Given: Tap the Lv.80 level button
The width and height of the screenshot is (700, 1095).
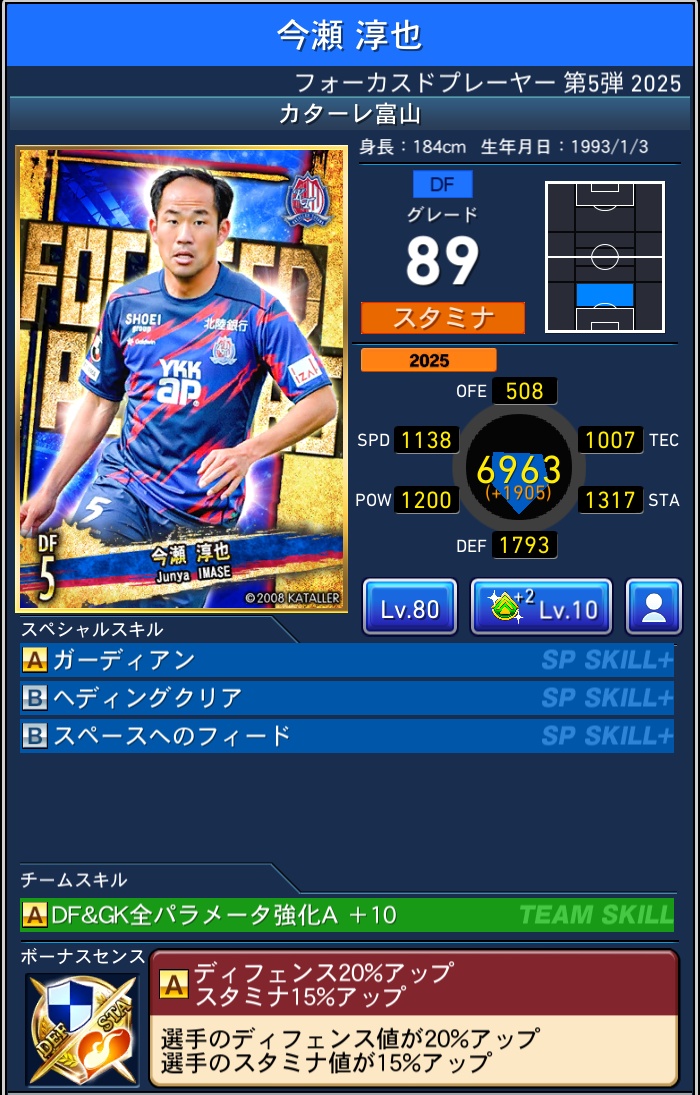Looking at the screenshot, I should pos(410,607).
